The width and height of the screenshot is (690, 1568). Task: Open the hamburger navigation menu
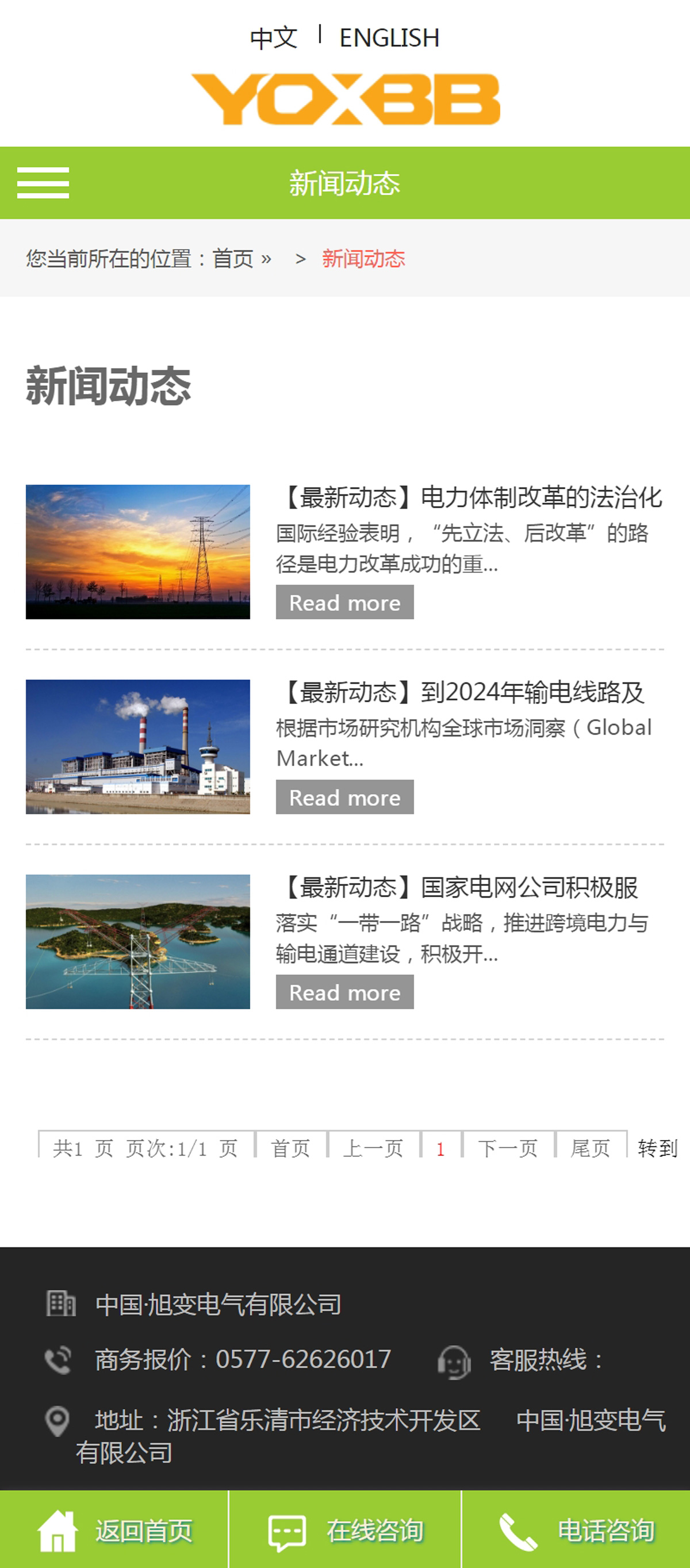point(43,183)
